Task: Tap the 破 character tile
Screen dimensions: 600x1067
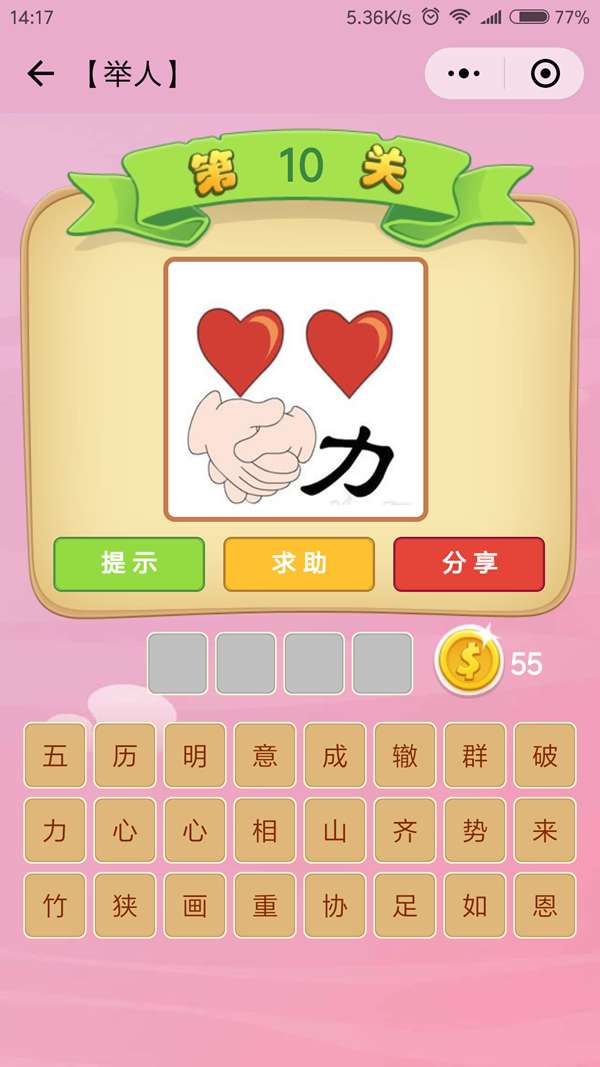Action: (545, 756)
